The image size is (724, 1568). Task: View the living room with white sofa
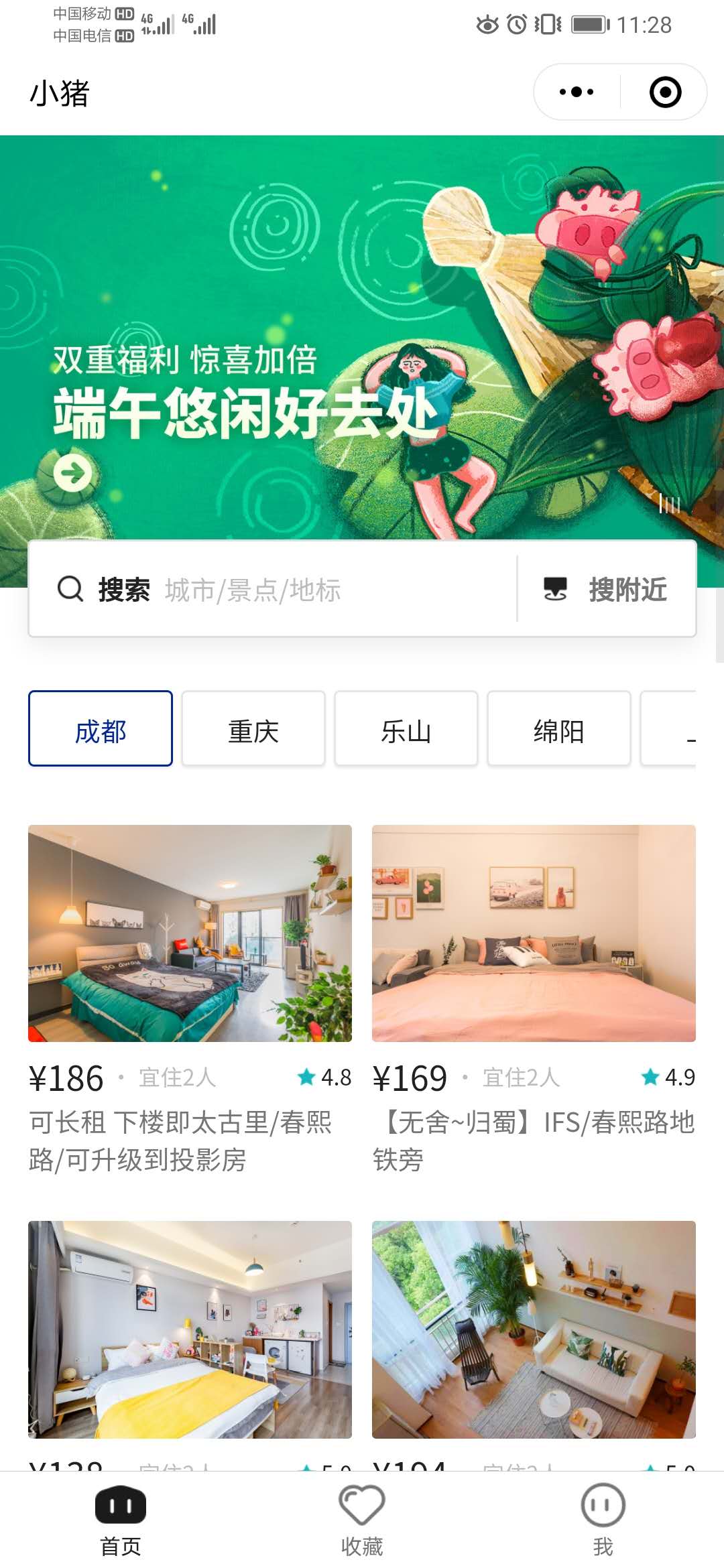(534, 1329)
